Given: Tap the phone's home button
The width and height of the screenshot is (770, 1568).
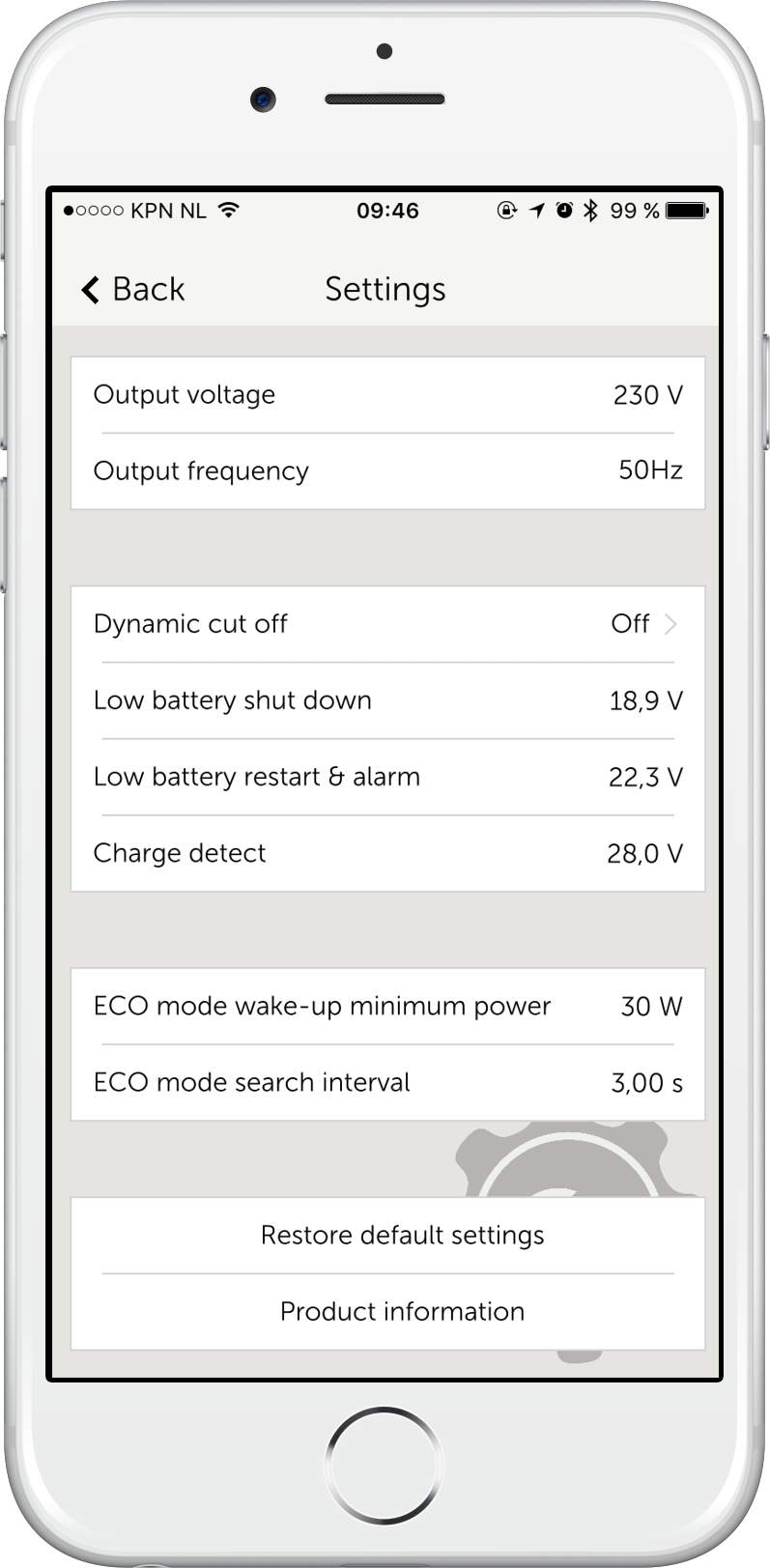Looking at the screenshot, I should click(x=385, y=1464).
